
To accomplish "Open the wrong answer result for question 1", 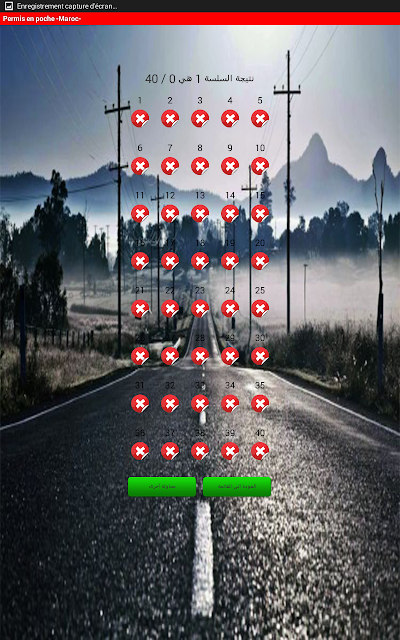I will point(140,119).
